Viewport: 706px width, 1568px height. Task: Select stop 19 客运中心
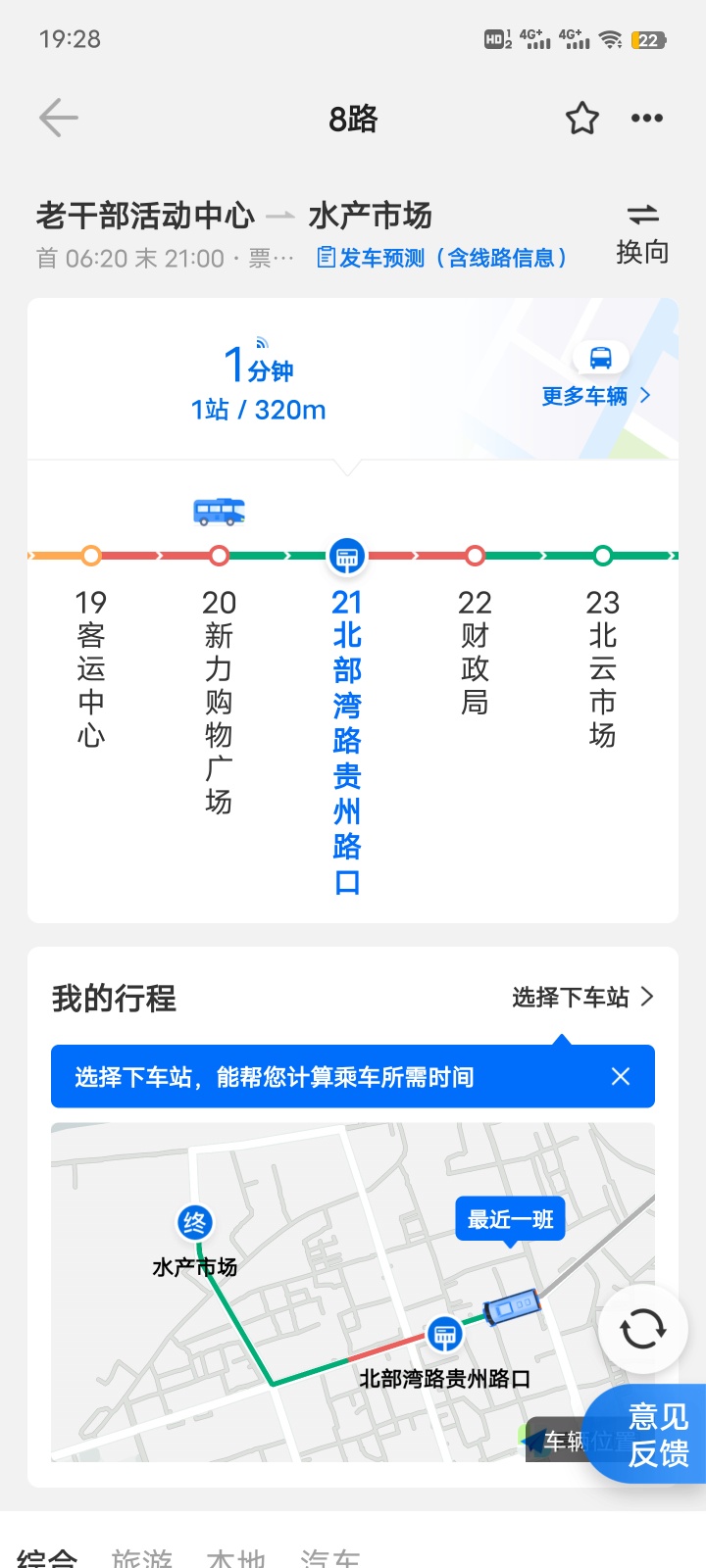[91, 666]
